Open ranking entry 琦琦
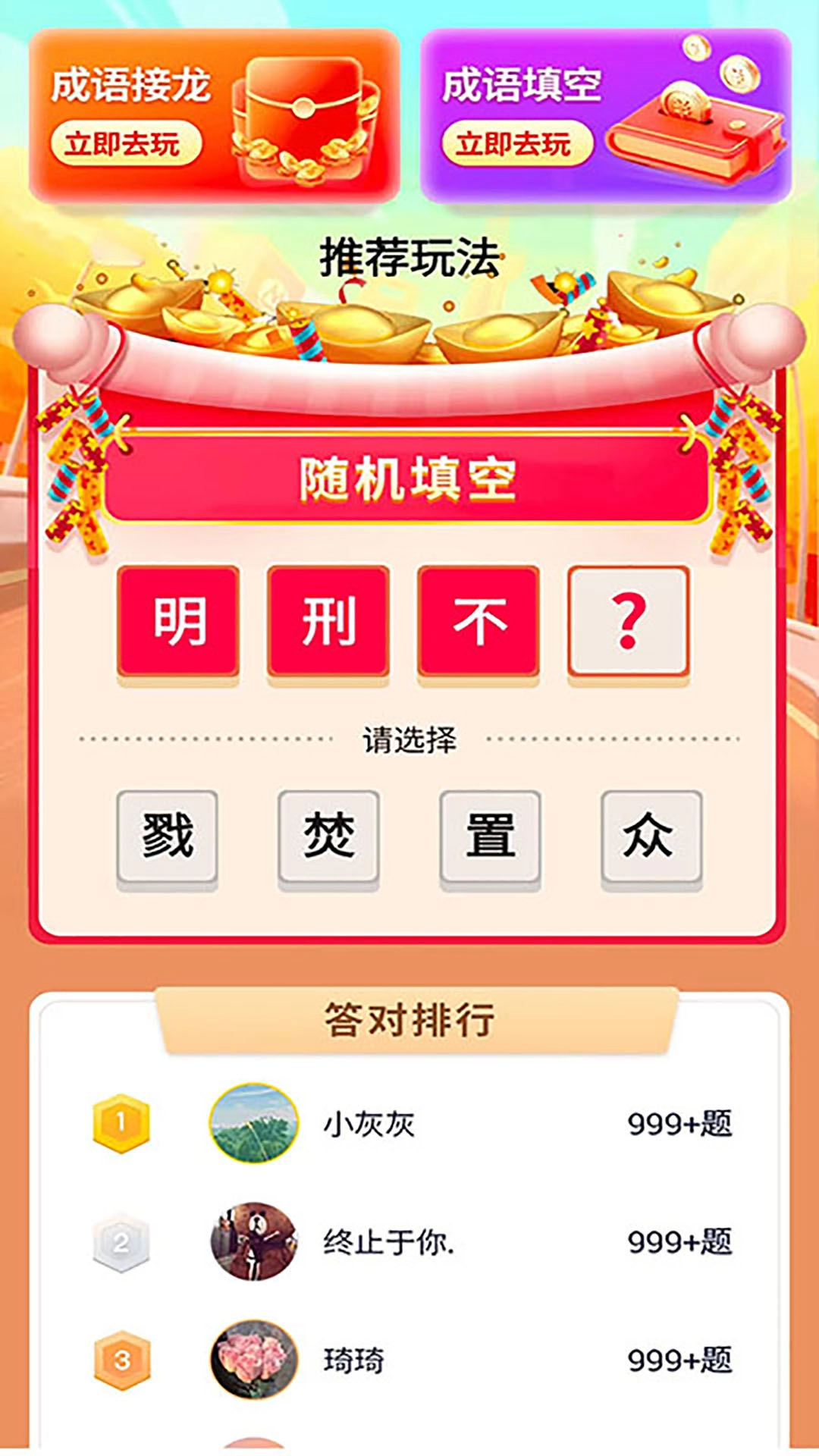The width and height of the screenshot is (819, 1456). pyautogui.click(x=409, y=1360)
